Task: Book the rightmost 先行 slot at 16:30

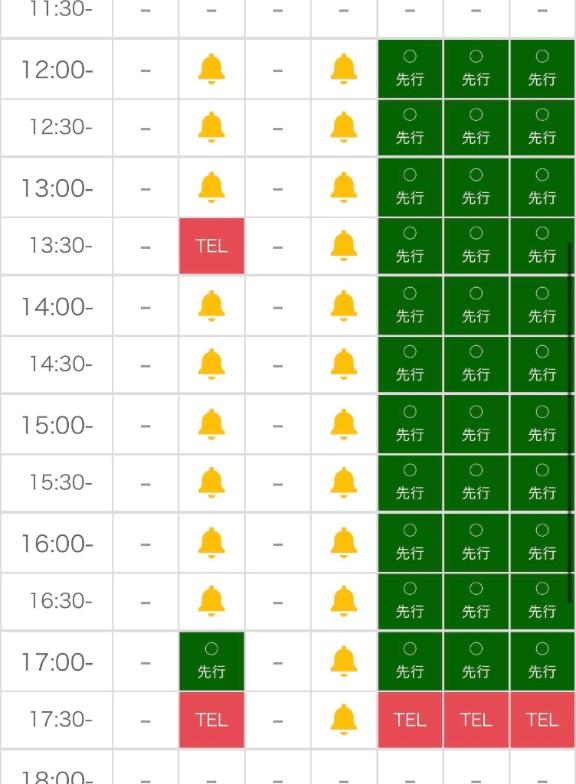Action: (542, 602)
